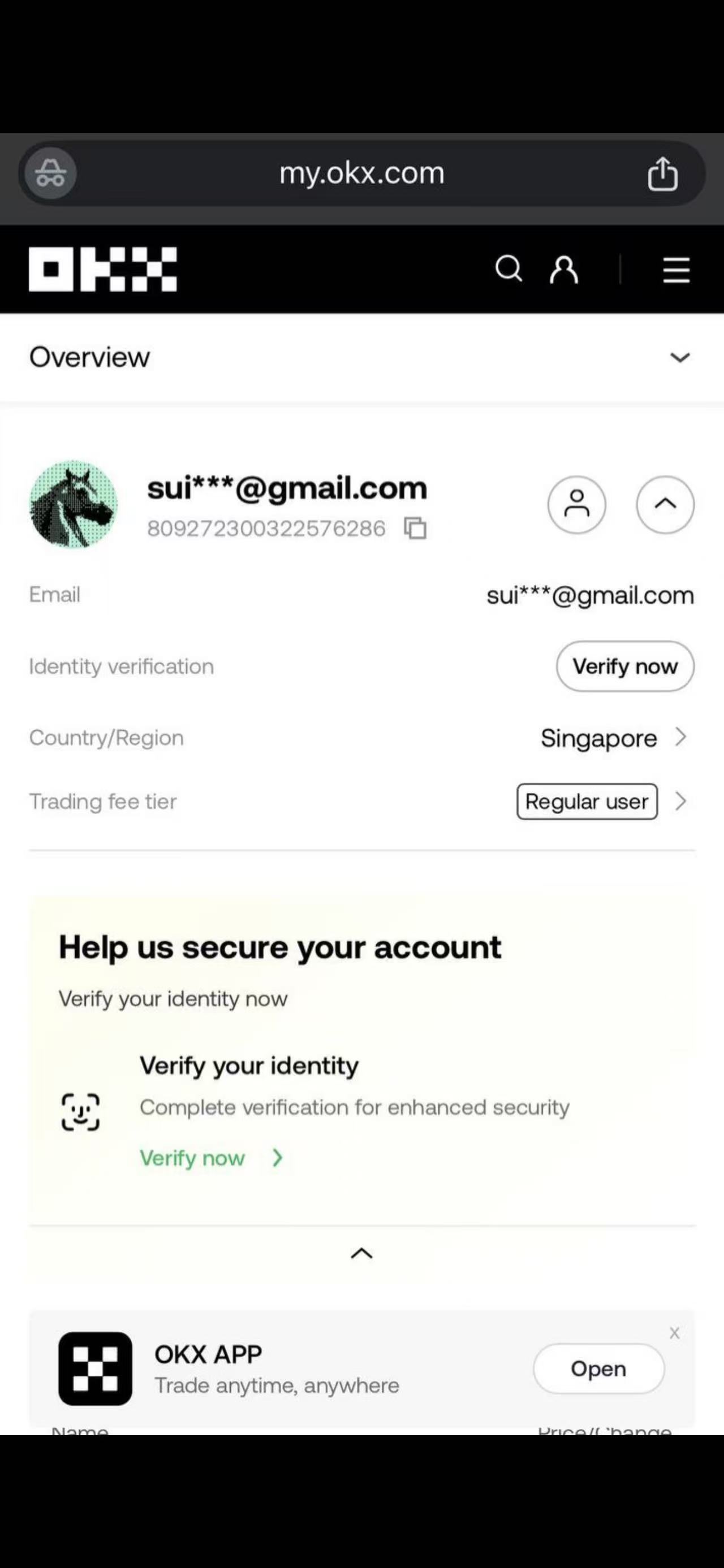Open the account icon in top bar
The height and width of the screenshot is (1568, 724).
(x=564, y=268)
